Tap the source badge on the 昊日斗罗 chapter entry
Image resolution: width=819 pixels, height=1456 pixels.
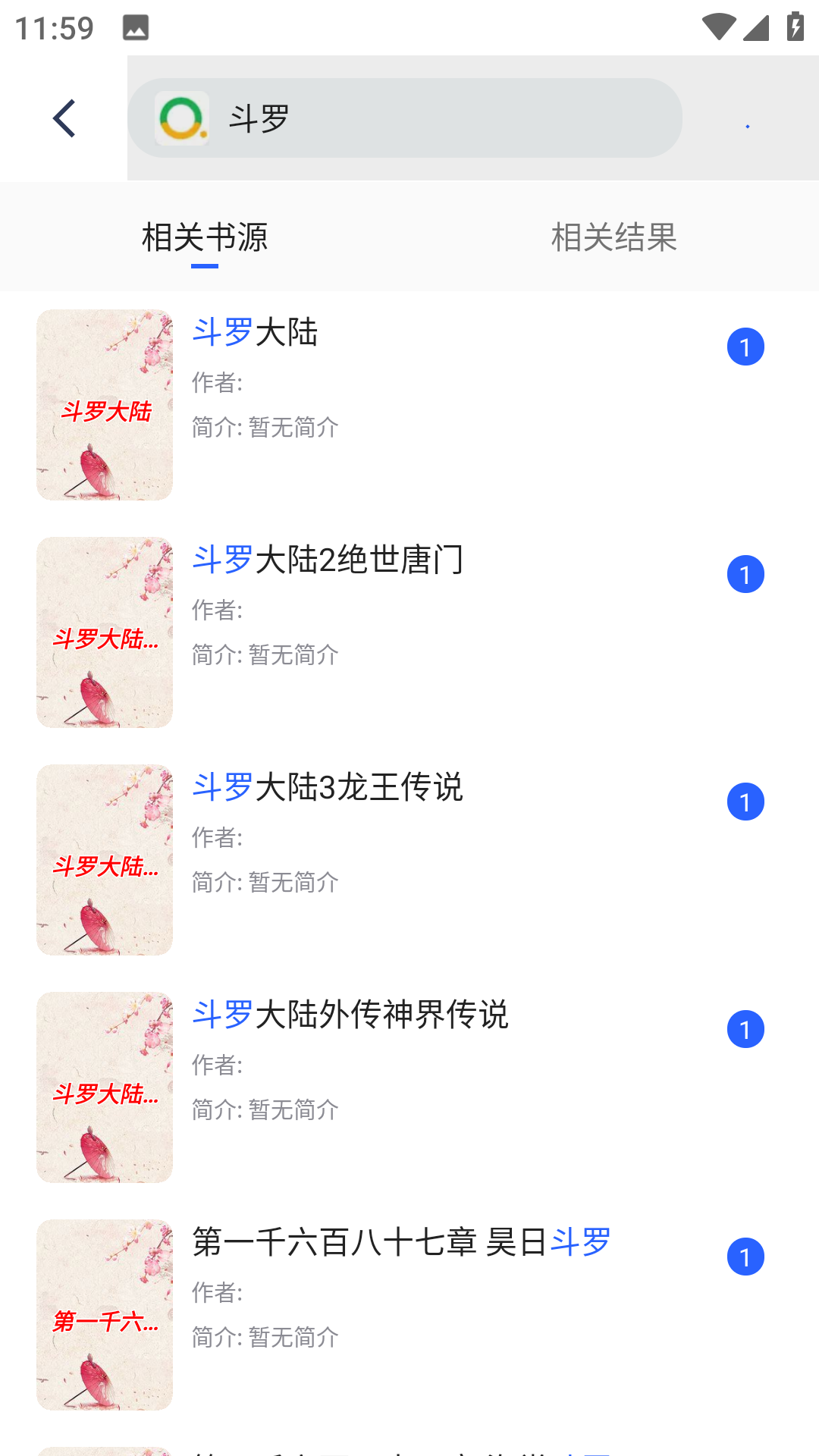746,1257
